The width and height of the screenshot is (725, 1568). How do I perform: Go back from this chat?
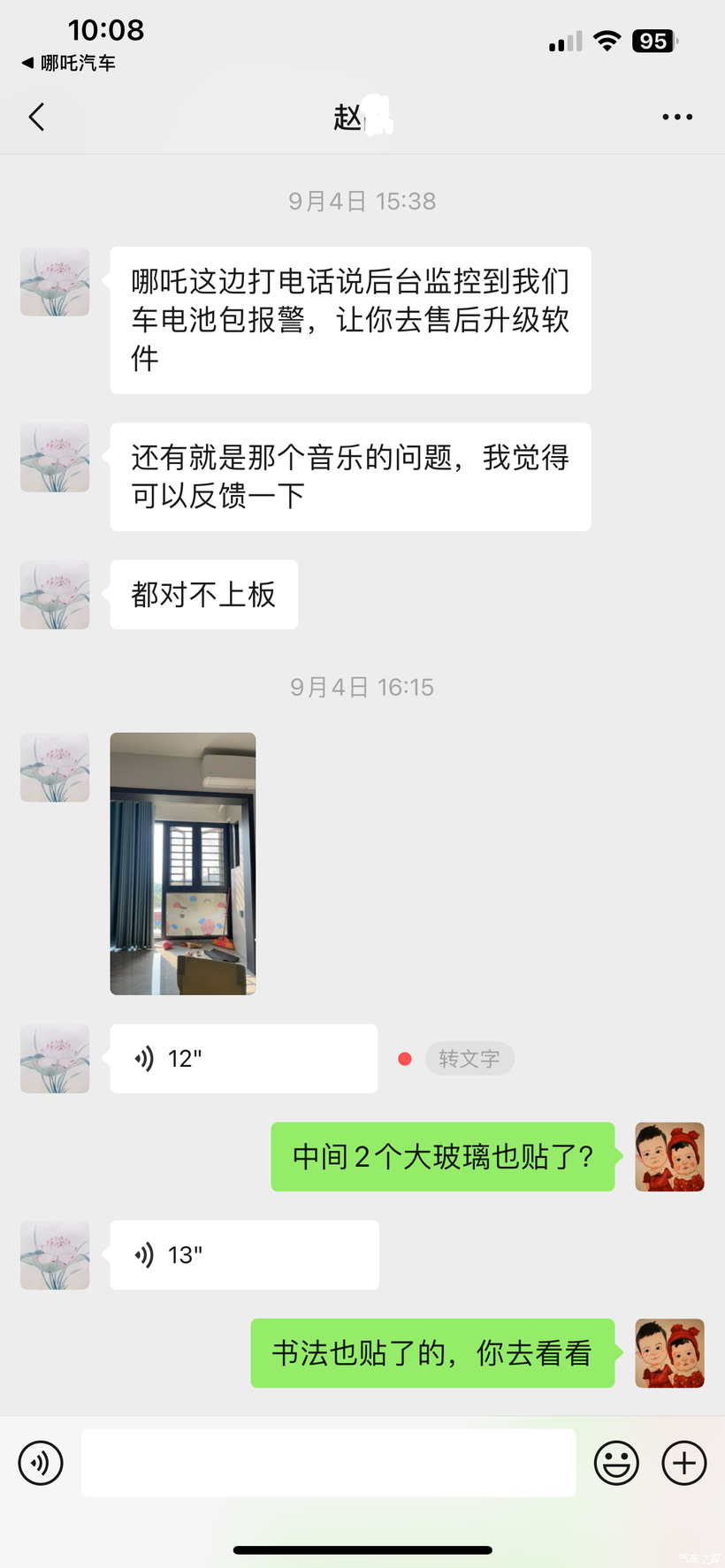click(36, 117)
